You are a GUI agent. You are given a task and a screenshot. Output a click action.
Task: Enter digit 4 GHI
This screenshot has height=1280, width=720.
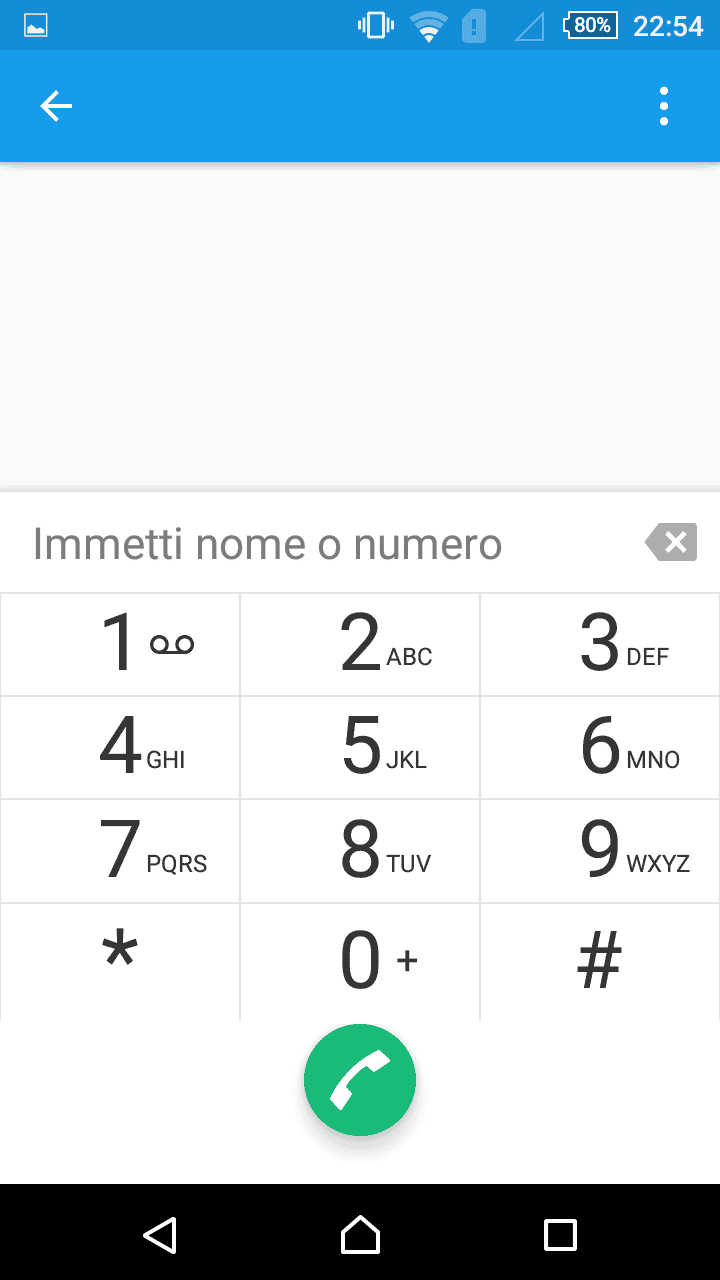point(120,747)
